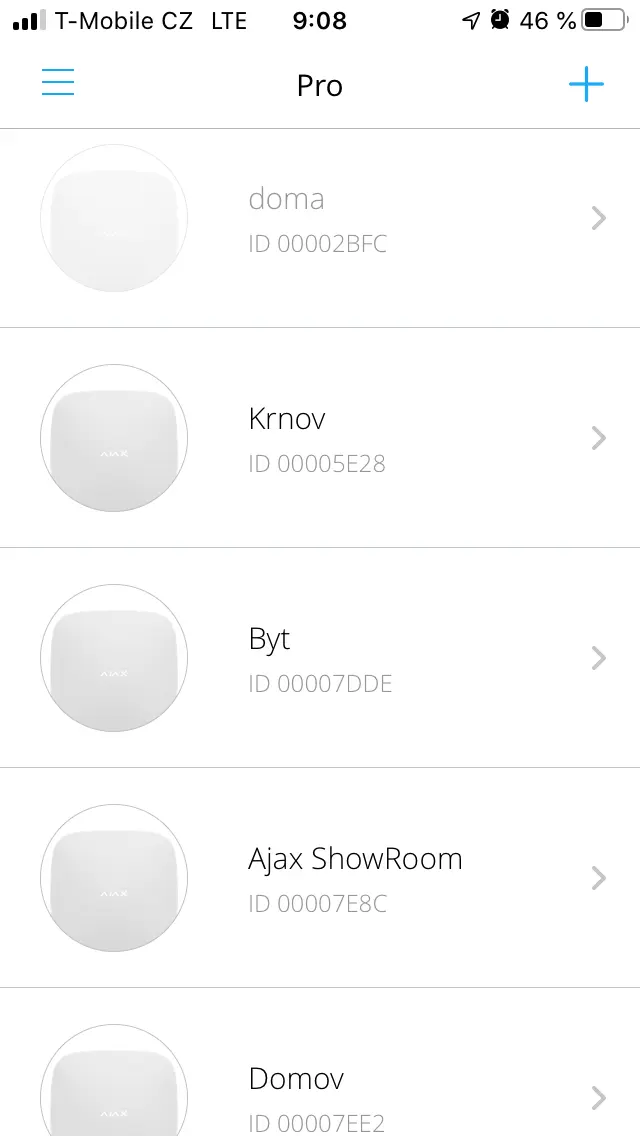Open the Krnov hub
Screen dimensions: 640x1136
tap(320, 438)
